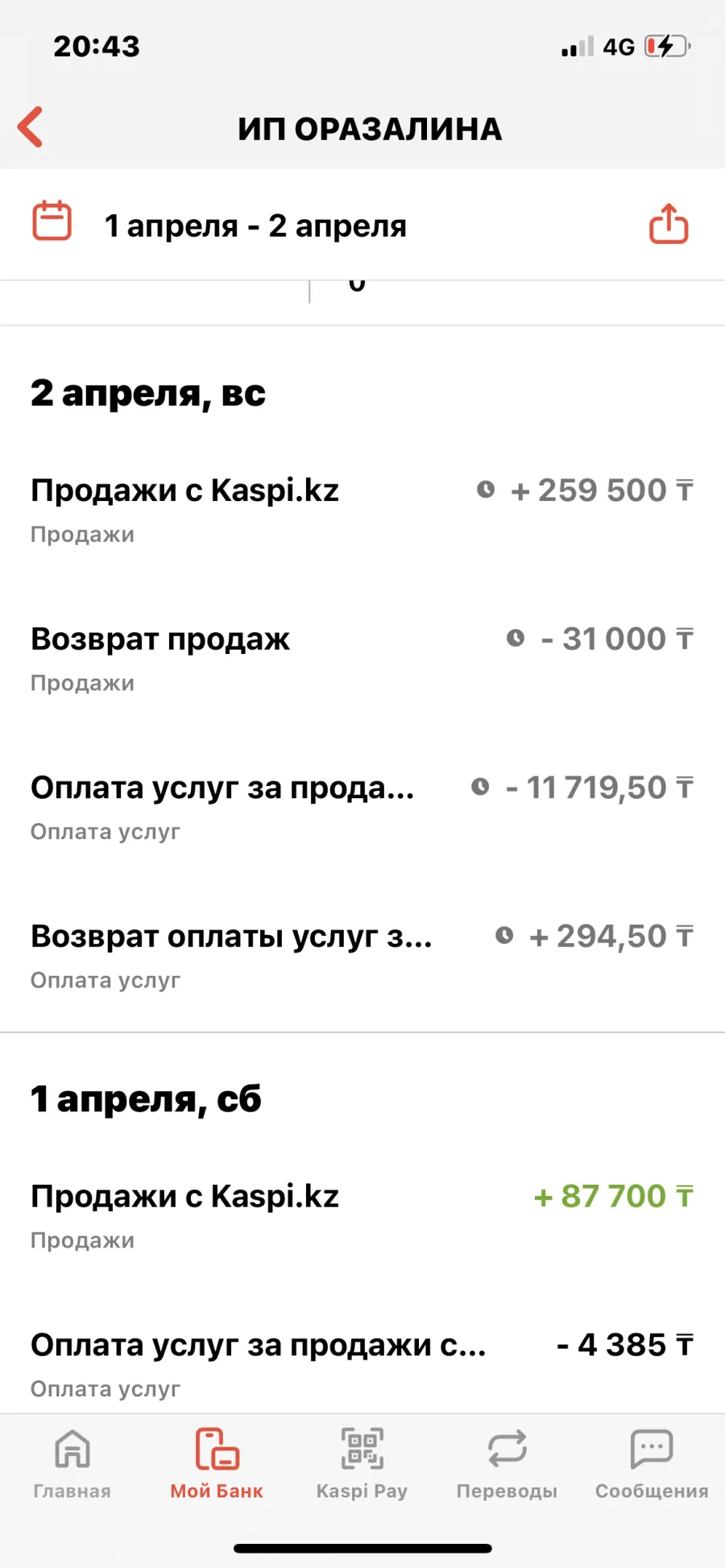
Task: Open the date range 1 апреля - 2 апреля
Action: [255, 225]
